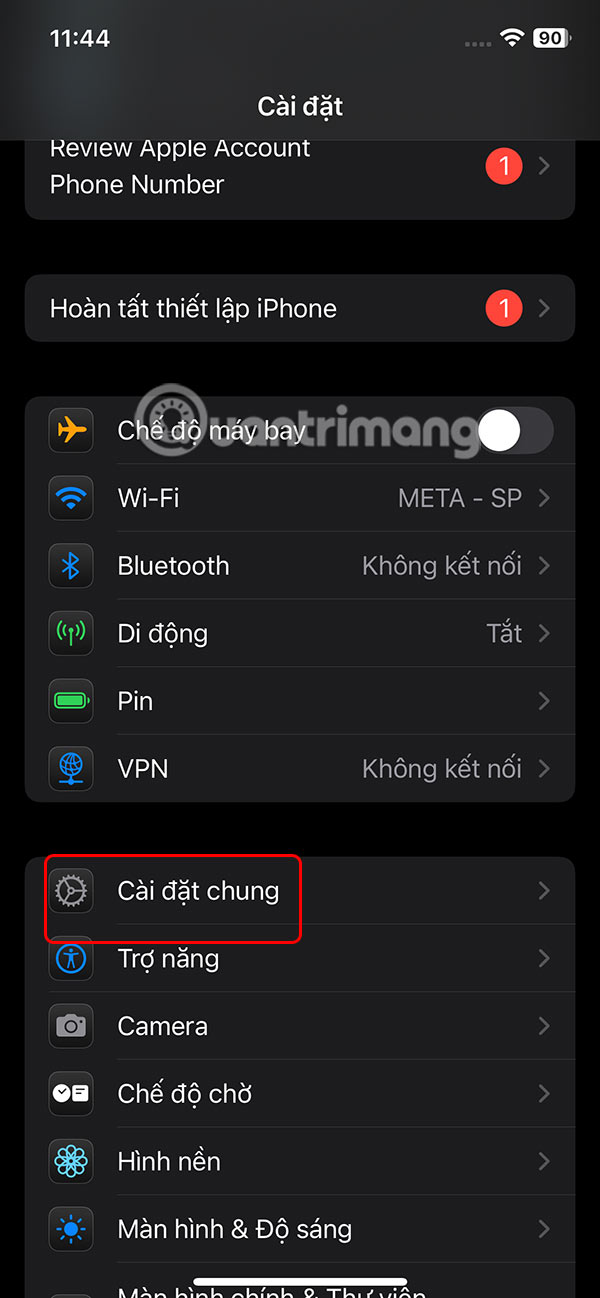
Task: Open Camera settings
Action: point(300,1026)
